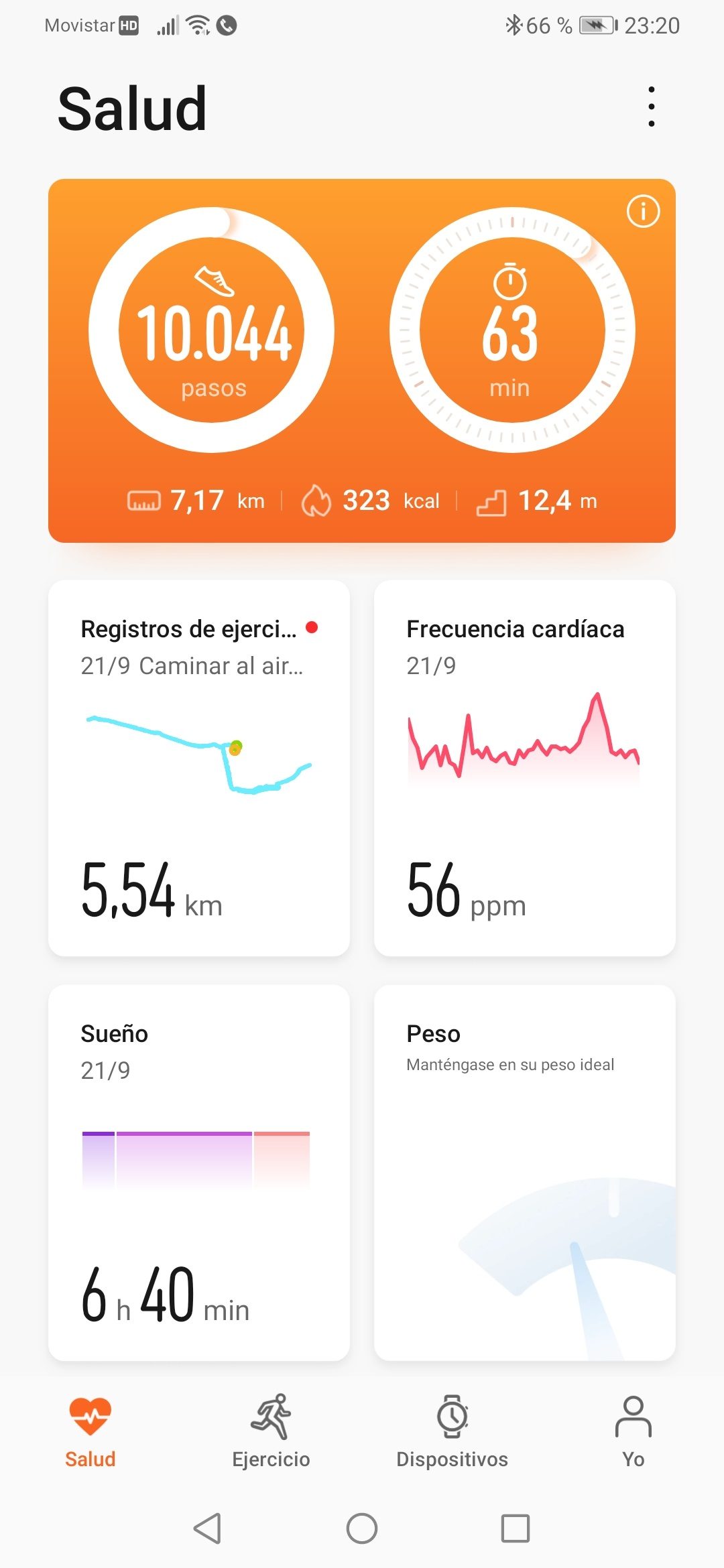Viewport: 724px width, 1568px height.
Task: Select the Salud tab
Action: (90, 1431)
